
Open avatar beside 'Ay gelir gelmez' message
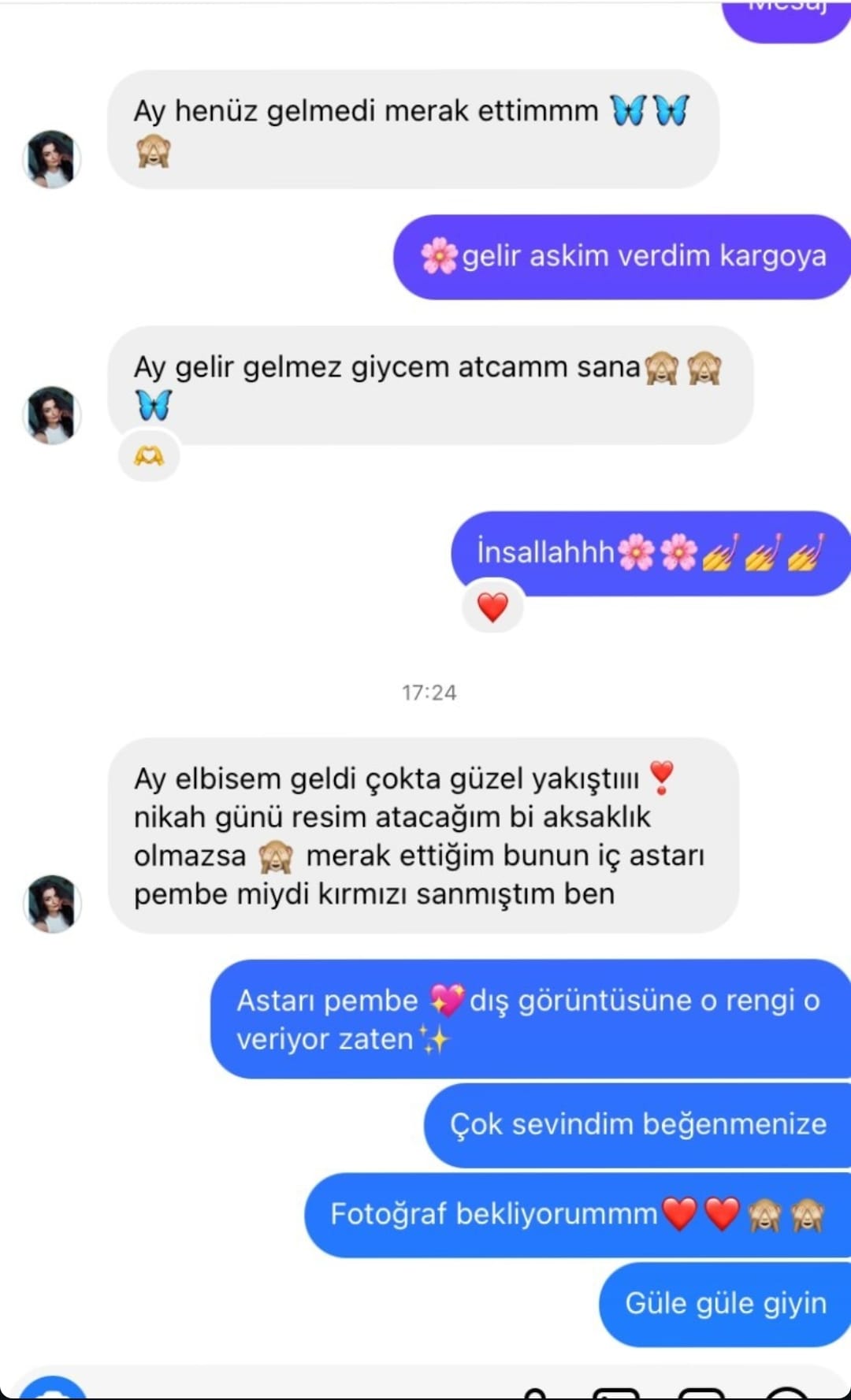click(x=51, y=415)
